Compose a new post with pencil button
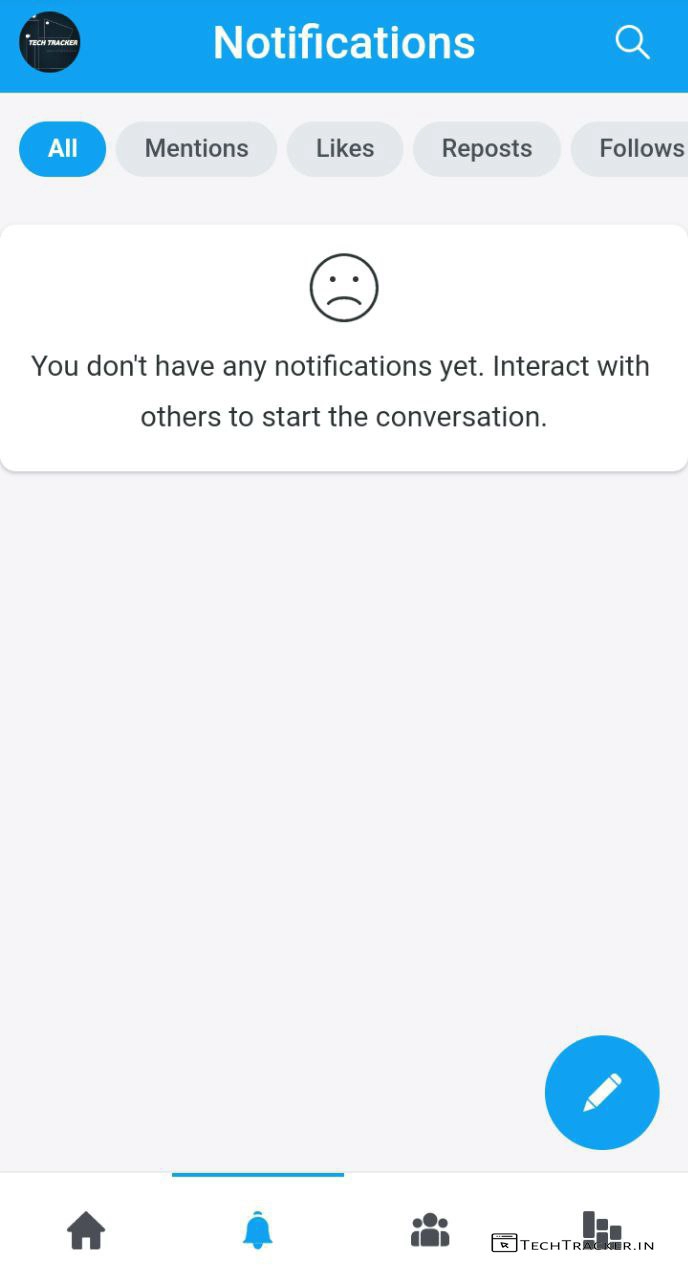The width and height of the screenshot is (688, 1280). (x=601, y=1092)
